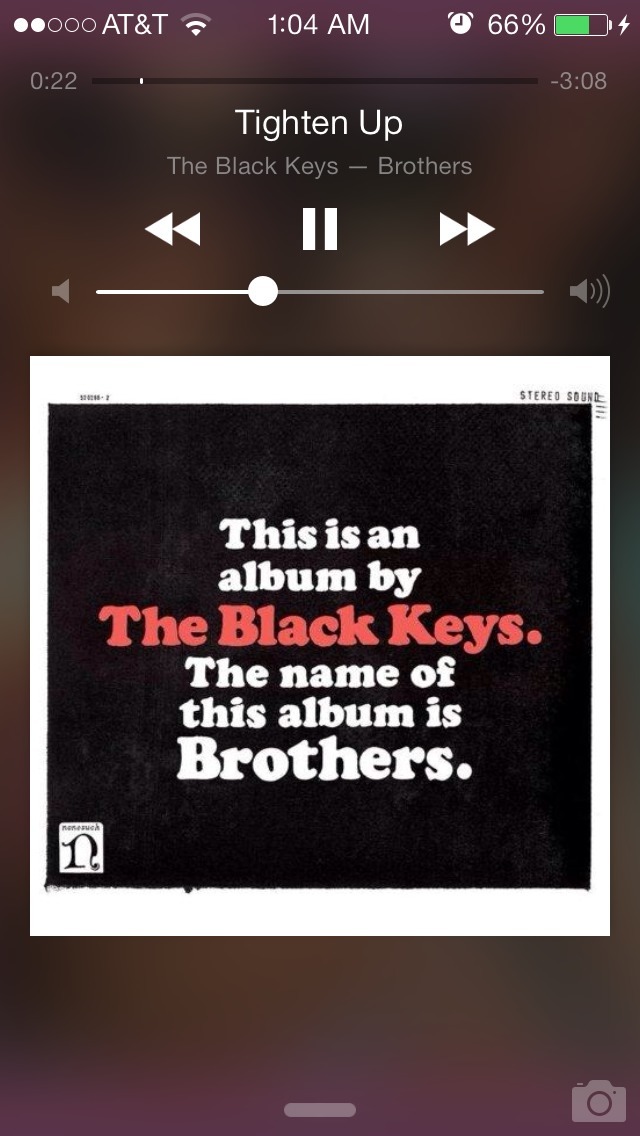Skip forward to the next track
The height and width of the screenshot is (1136, 640).
pyautogui.click(x=467, y=229)
